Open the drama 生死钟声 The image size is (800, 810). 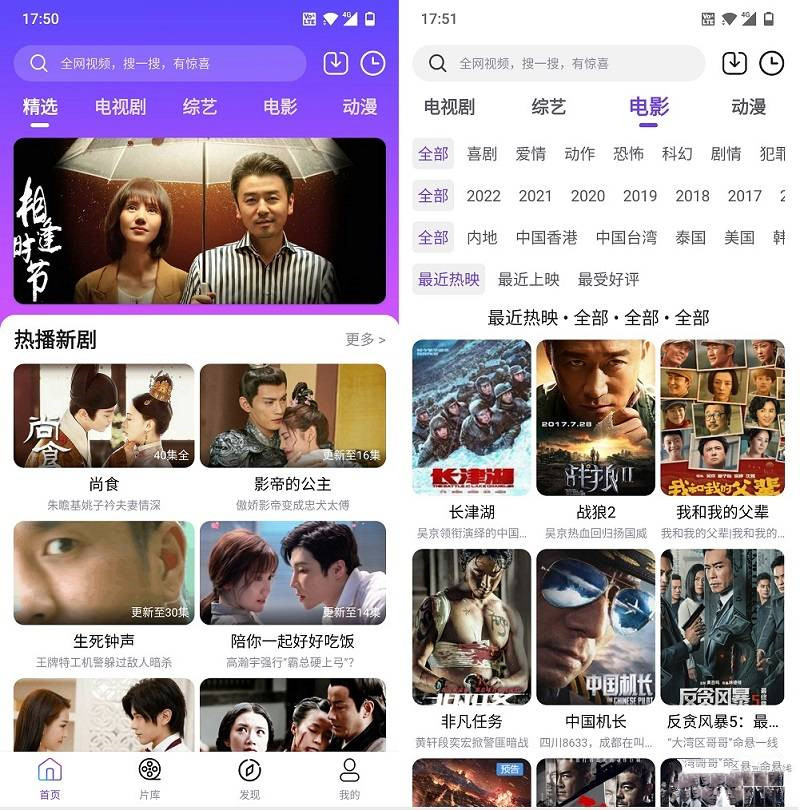104,572
